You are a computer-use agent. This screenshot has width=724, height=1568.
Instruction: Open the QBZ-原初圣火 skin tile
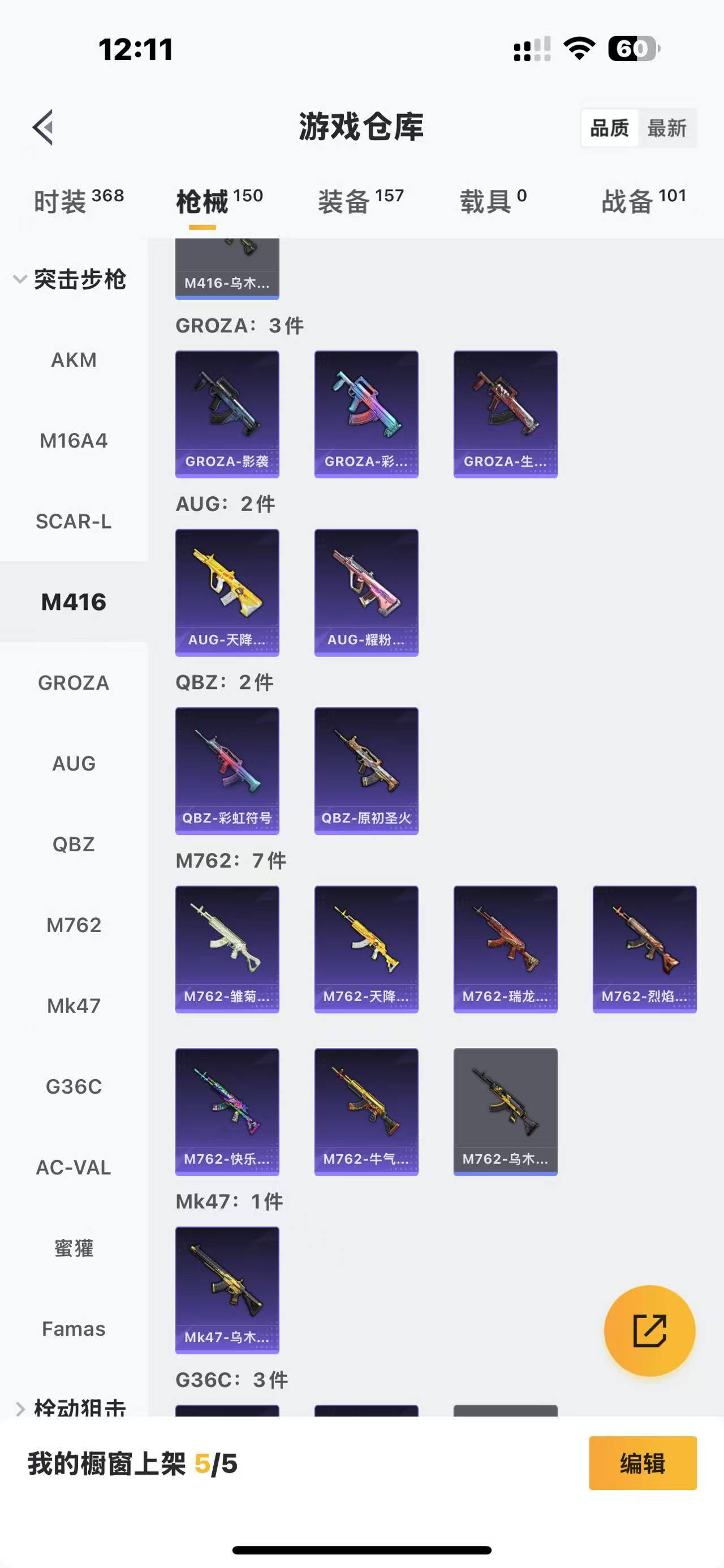(366, 770)
